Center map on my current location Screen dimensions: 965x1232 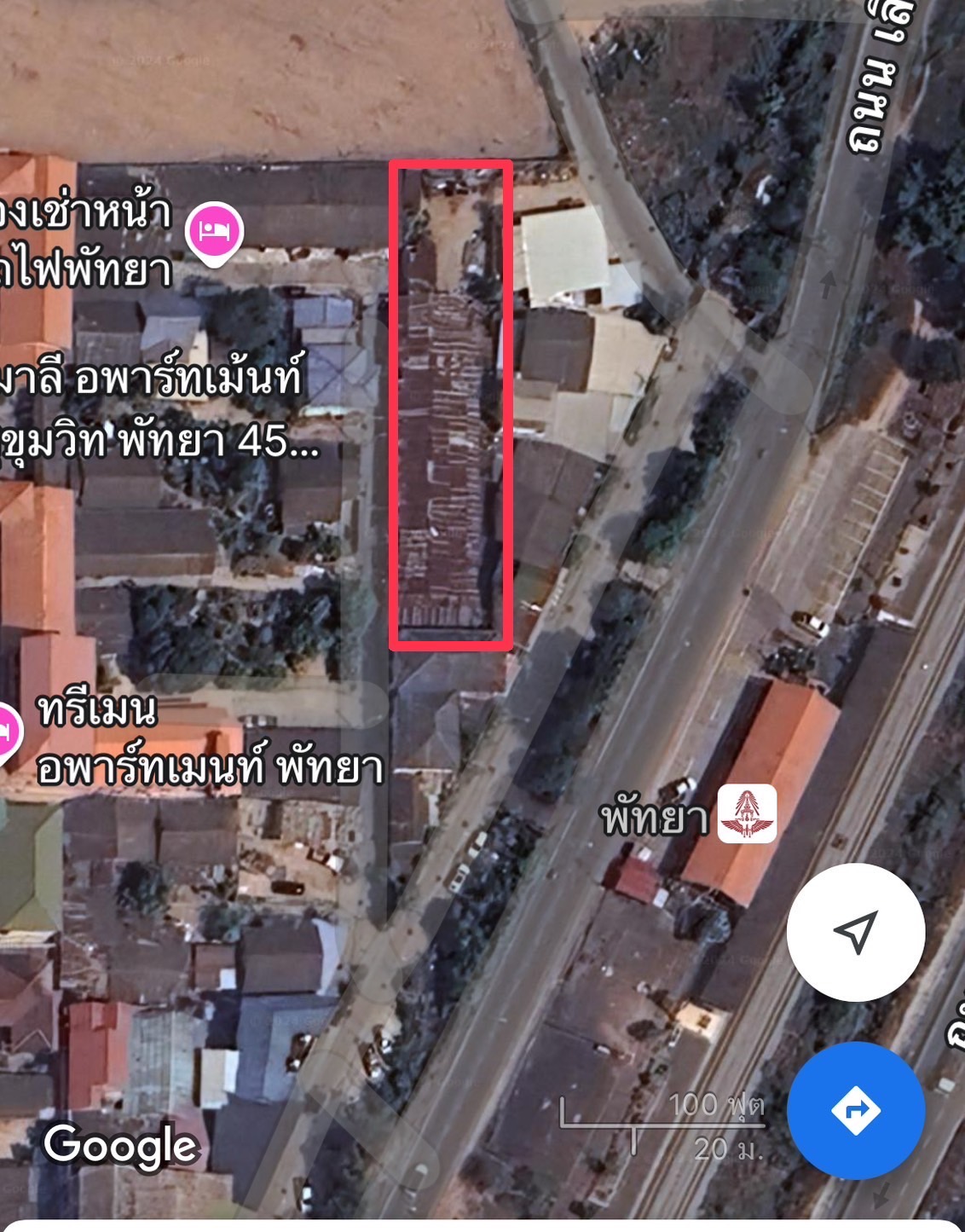click(x=855, y=932)
